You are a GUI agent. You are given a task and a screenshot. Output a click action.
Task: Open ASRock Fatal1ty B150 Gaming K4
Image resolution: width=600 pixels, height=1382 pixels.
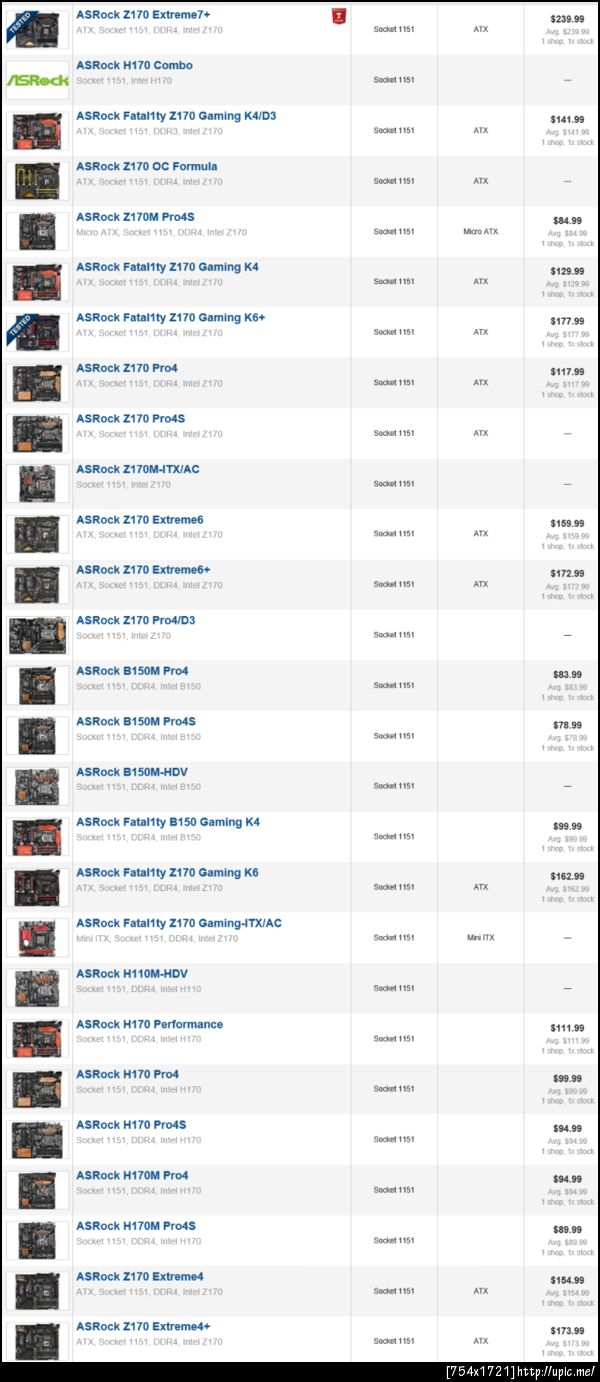(167, 822)
